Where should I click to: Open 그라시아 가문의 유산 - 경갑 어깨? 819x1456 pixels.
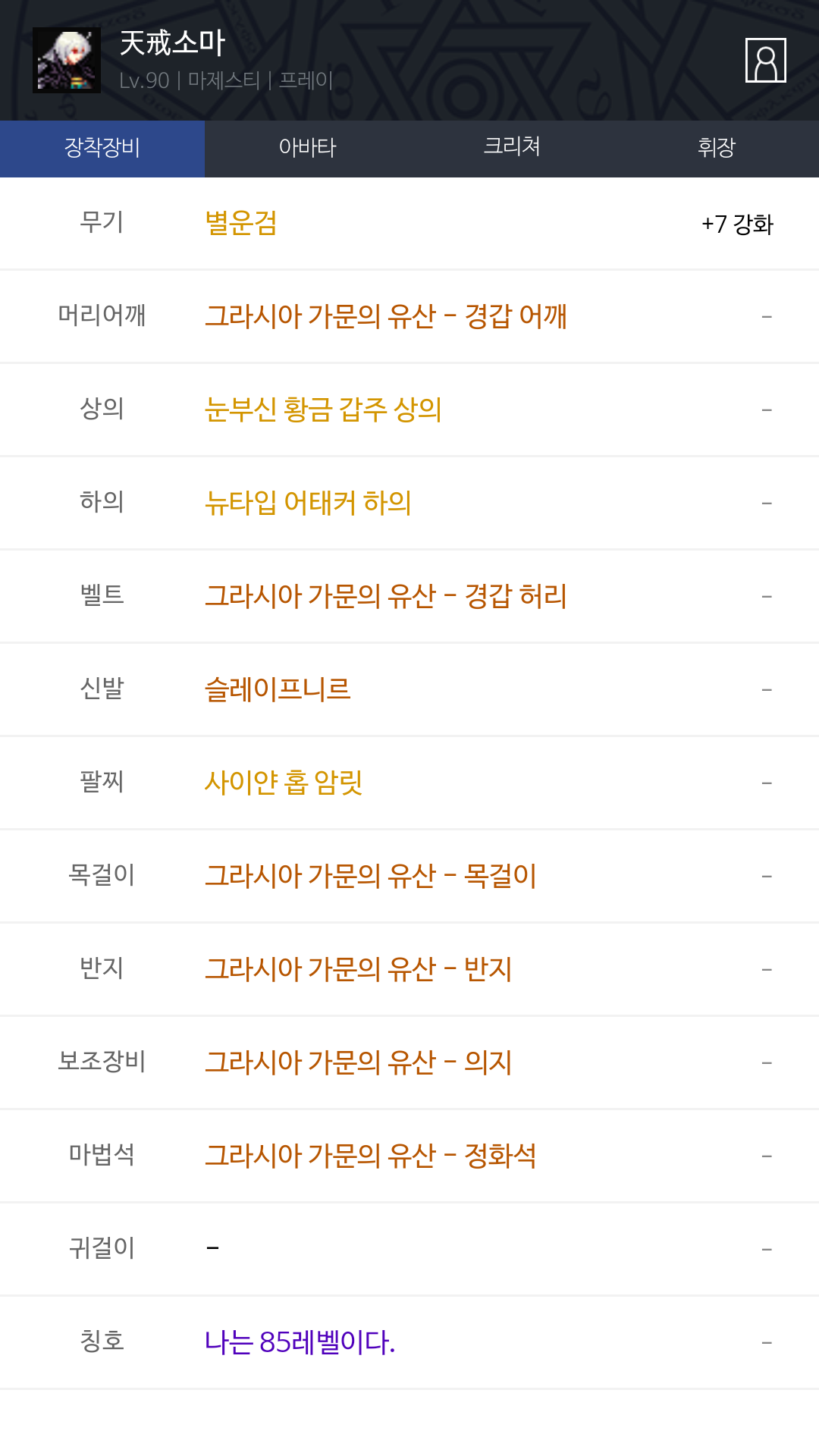[386, 316]
